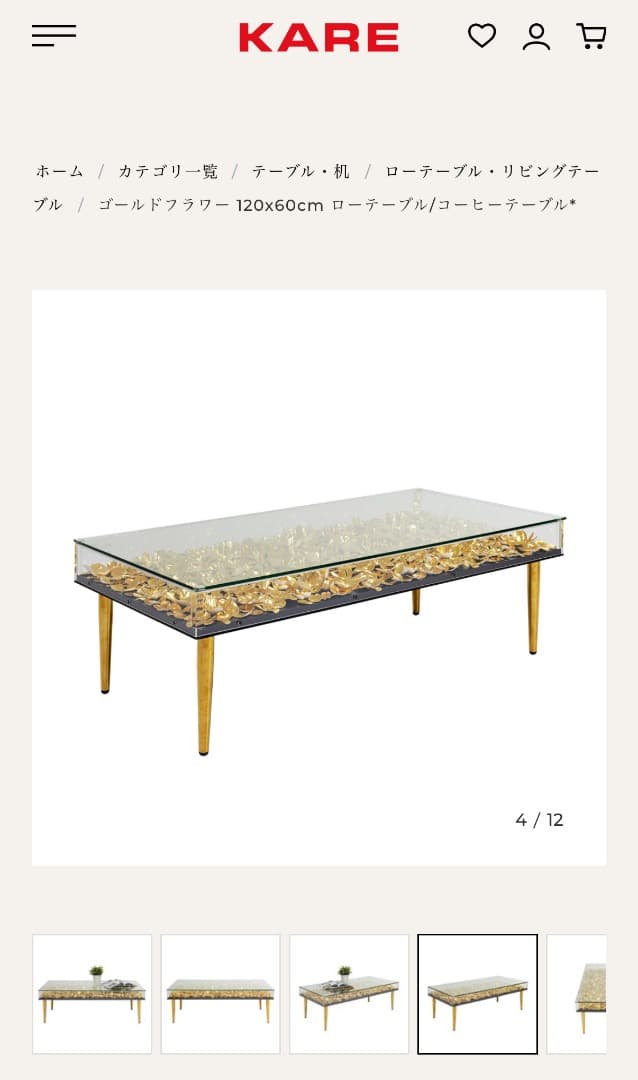This screenshot has height=1080, width=638.
Task: Open the hamburger menu
Action: click(x=54, y=36)
